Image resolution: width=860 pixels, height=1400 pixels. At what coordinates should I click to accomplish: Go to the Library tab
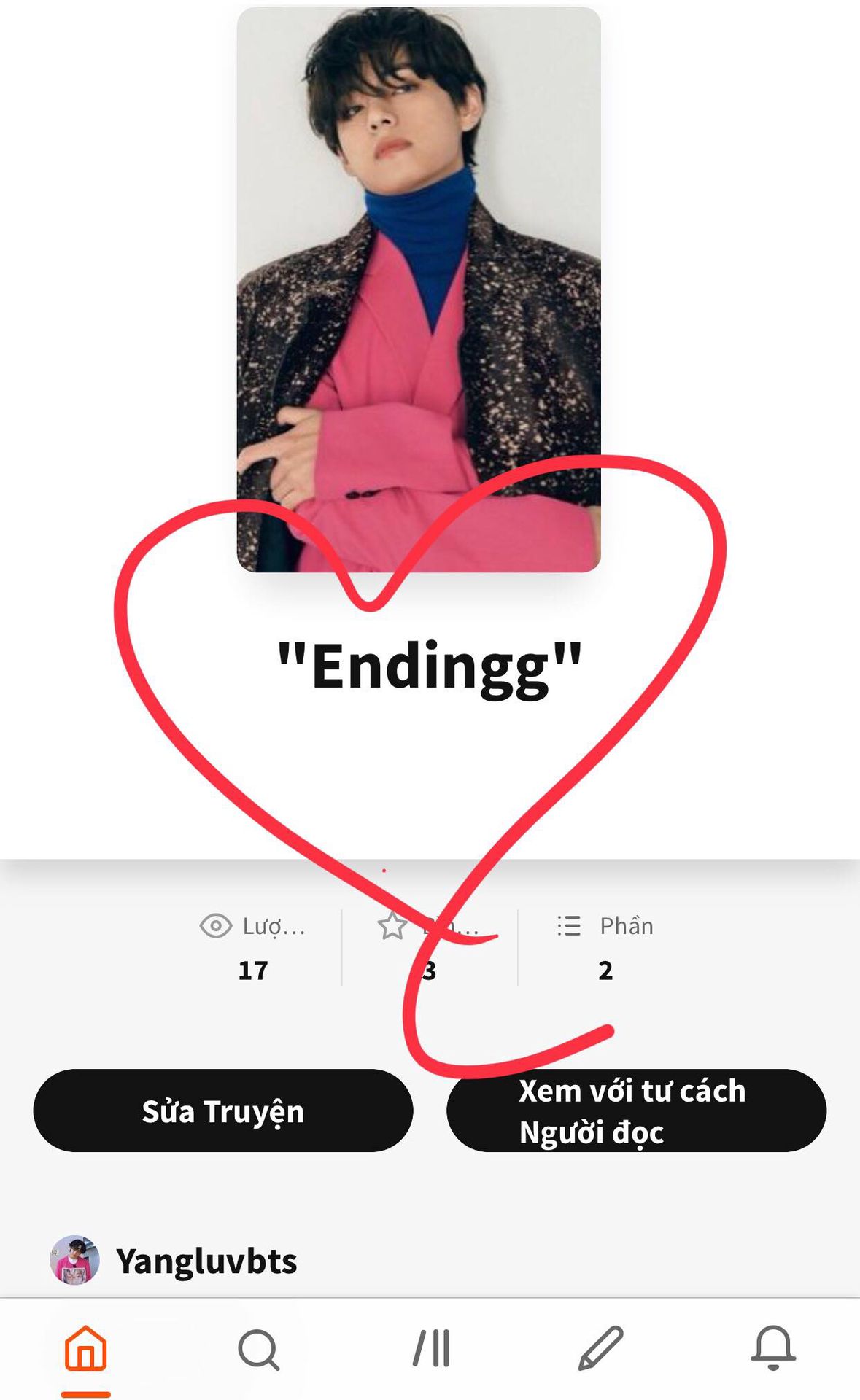click(x=431, y=1348)
